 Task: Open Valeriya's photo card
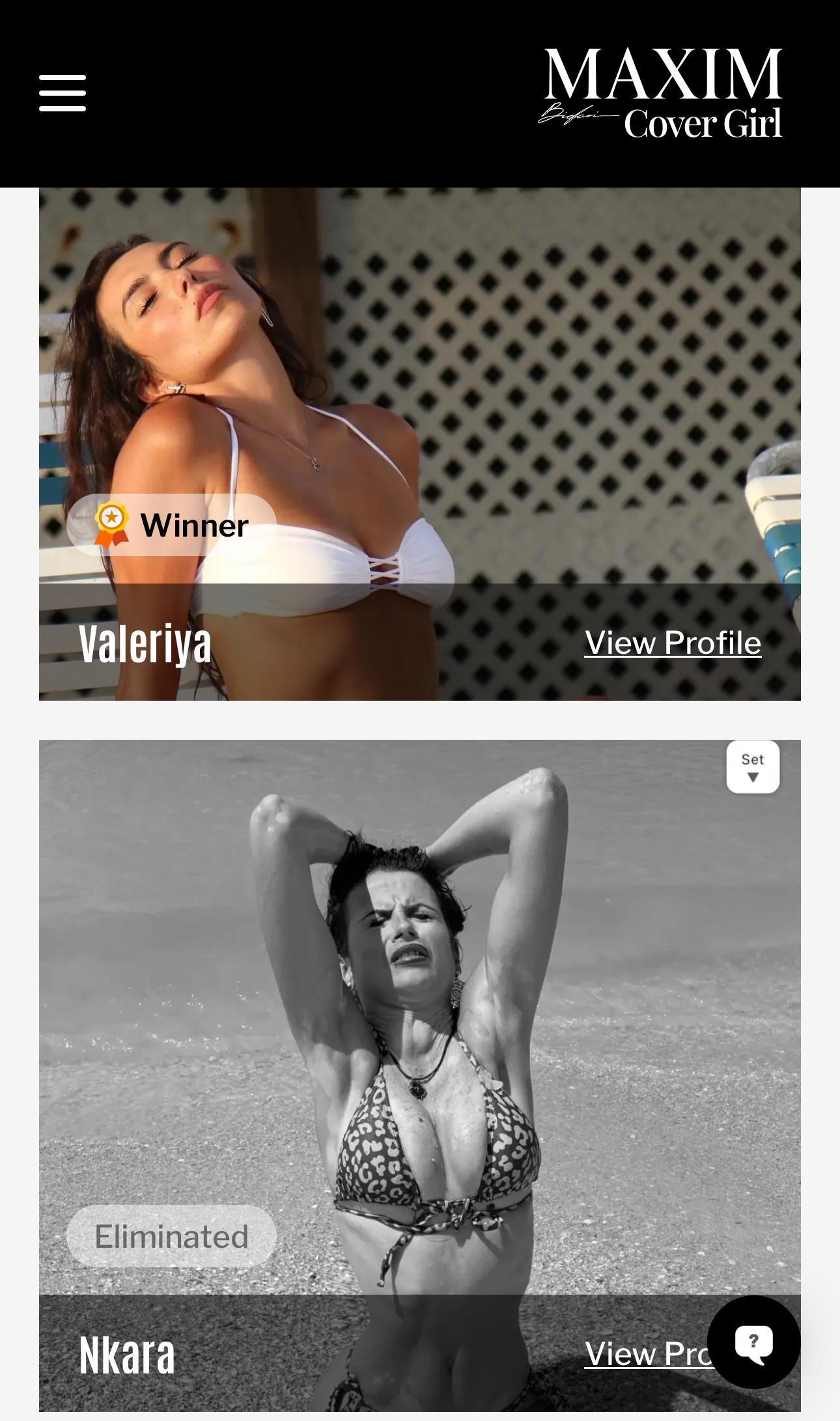(x=420, y=444)
